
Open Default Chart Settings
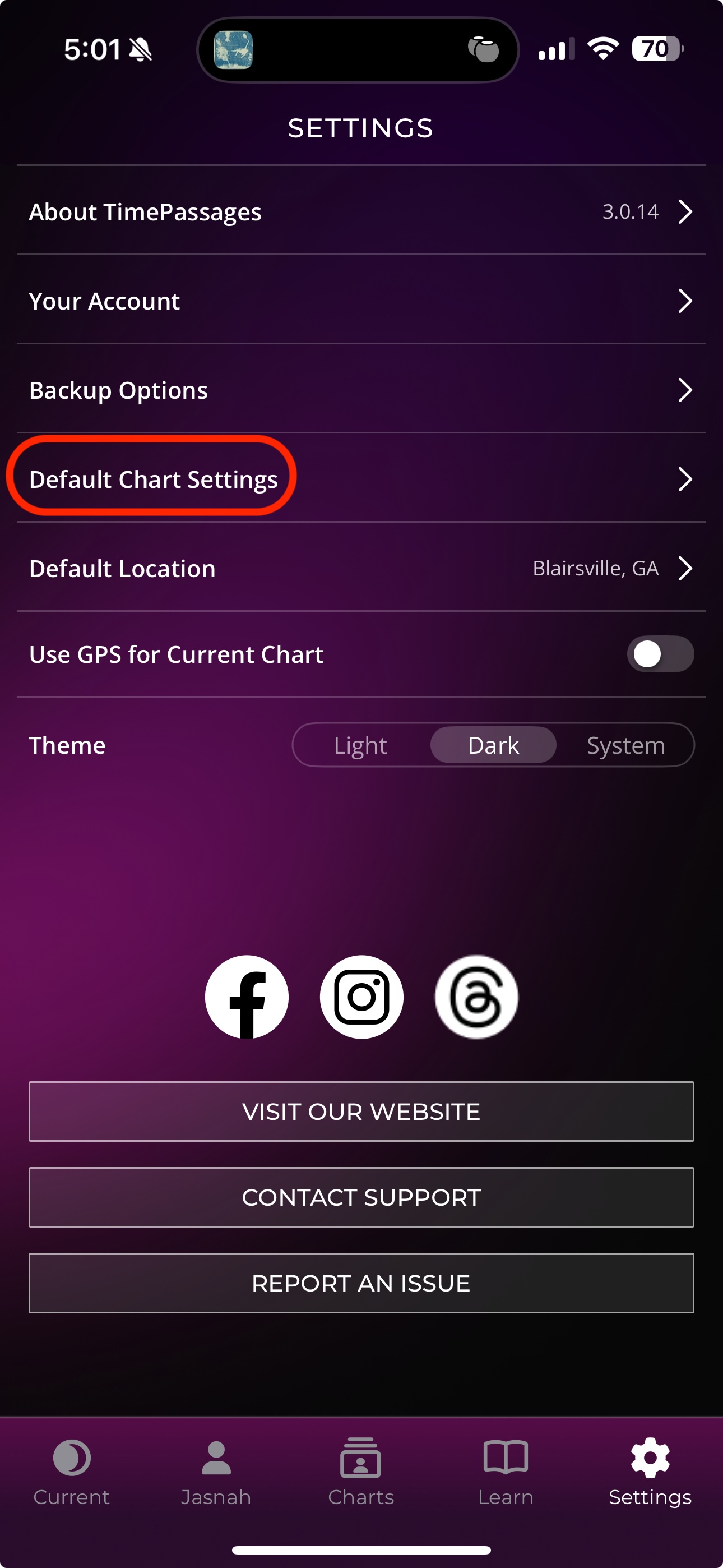point(361,479)
